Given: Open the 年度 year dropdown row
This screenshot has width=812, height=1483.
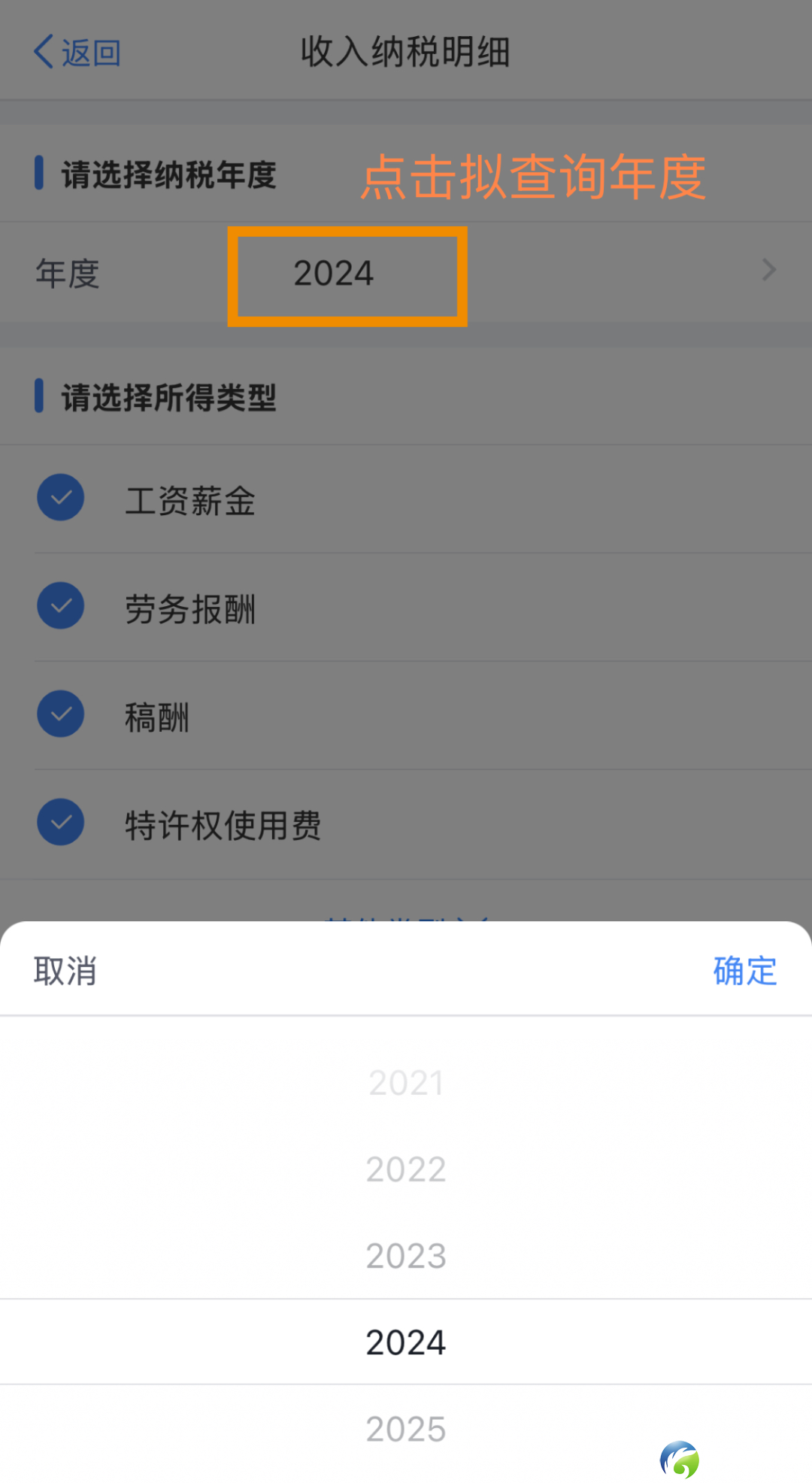Looking at the screenshot, I should (406, 273).
